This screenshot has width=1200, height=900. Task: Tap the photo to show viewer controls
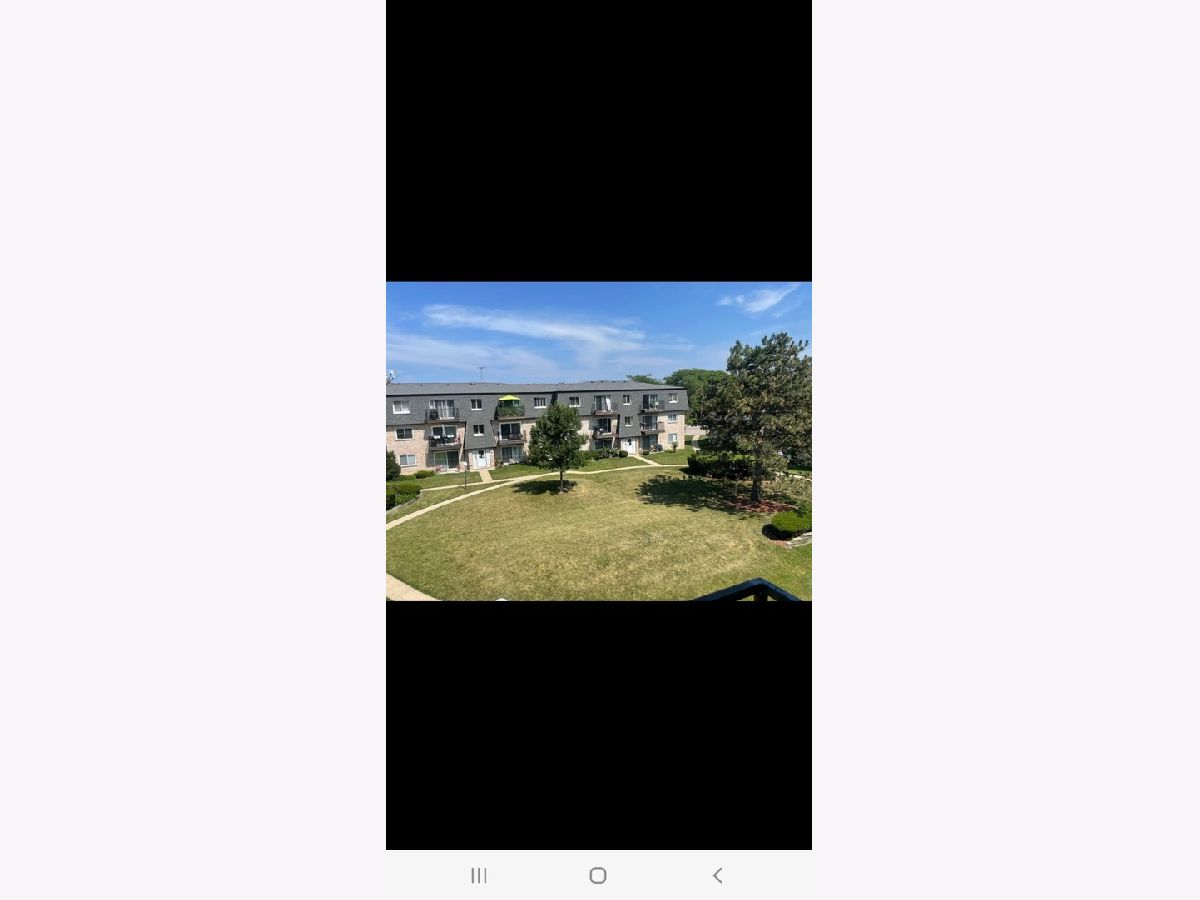click(x=598, y=441)
